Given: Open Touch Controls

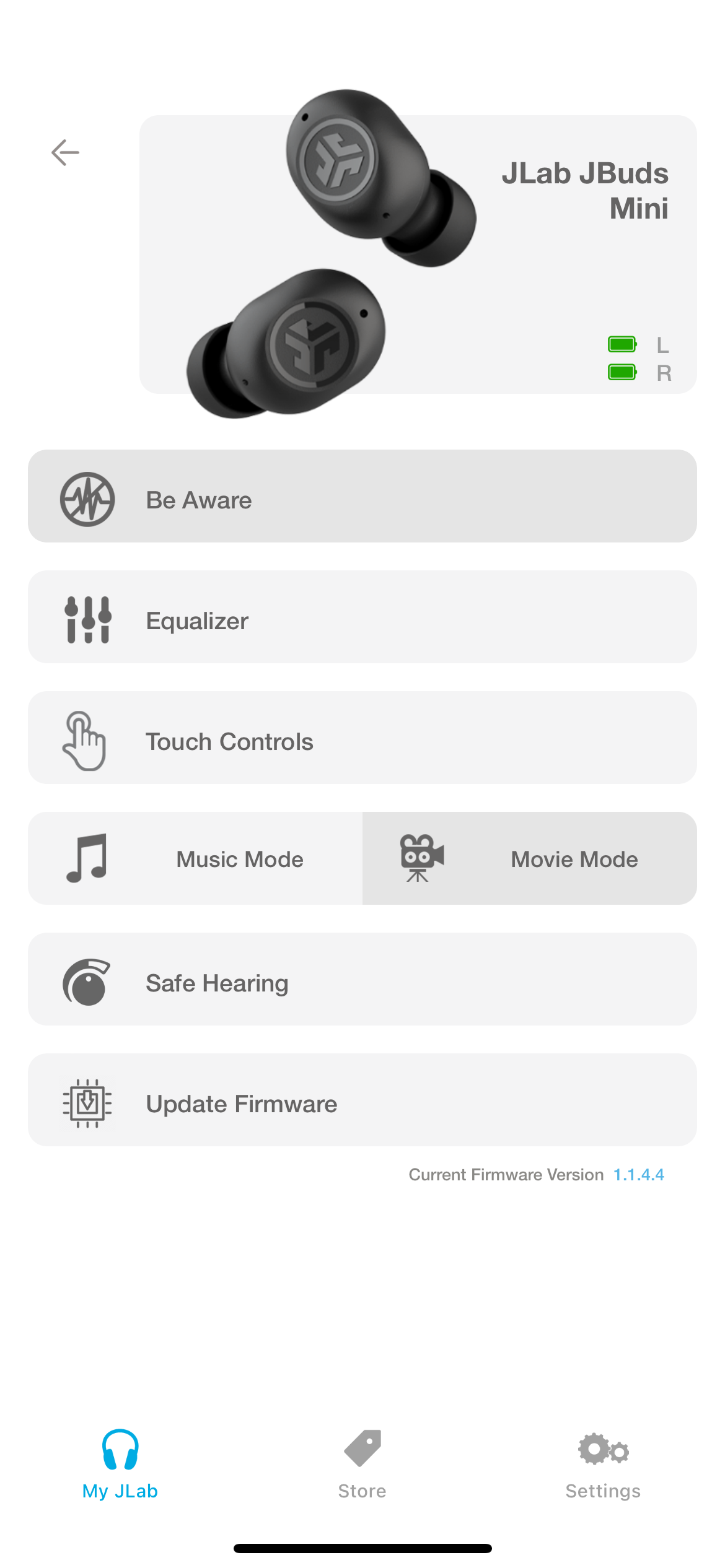Looking at the screenshot, I should pos(362,738).
